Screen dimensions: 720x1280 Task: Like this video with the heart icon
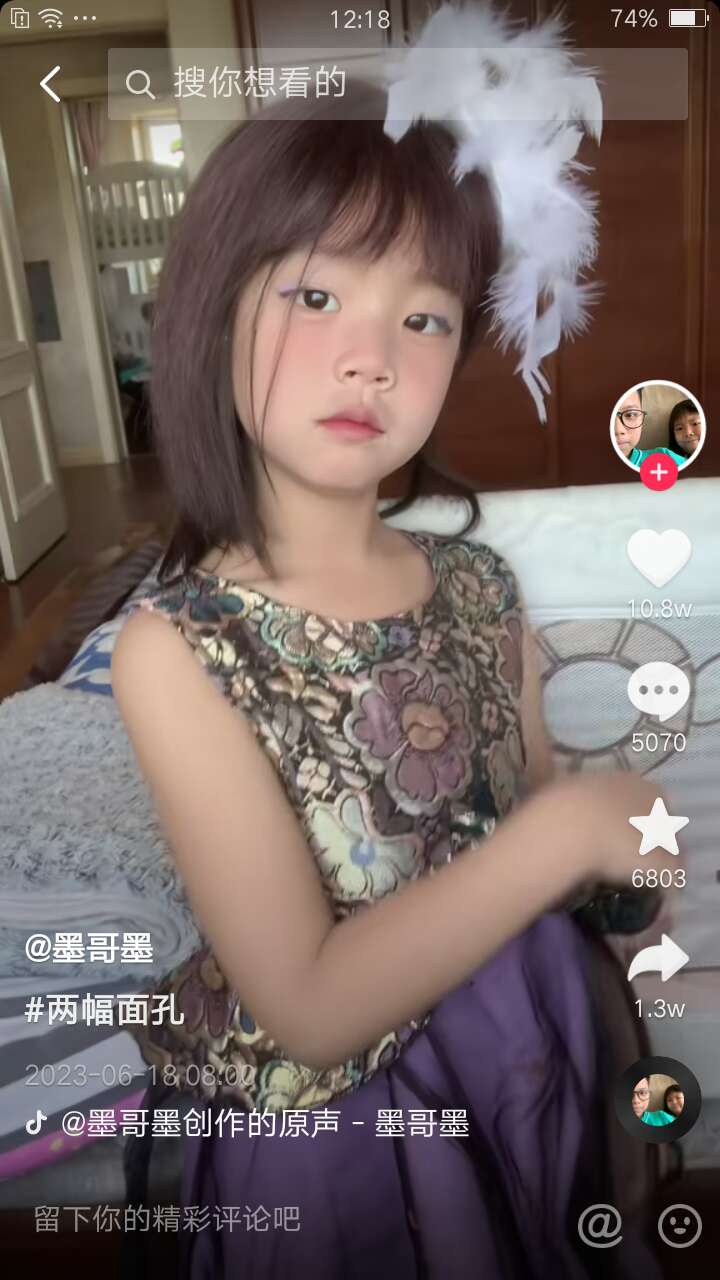pyautogui.click(x=659, y=557)
